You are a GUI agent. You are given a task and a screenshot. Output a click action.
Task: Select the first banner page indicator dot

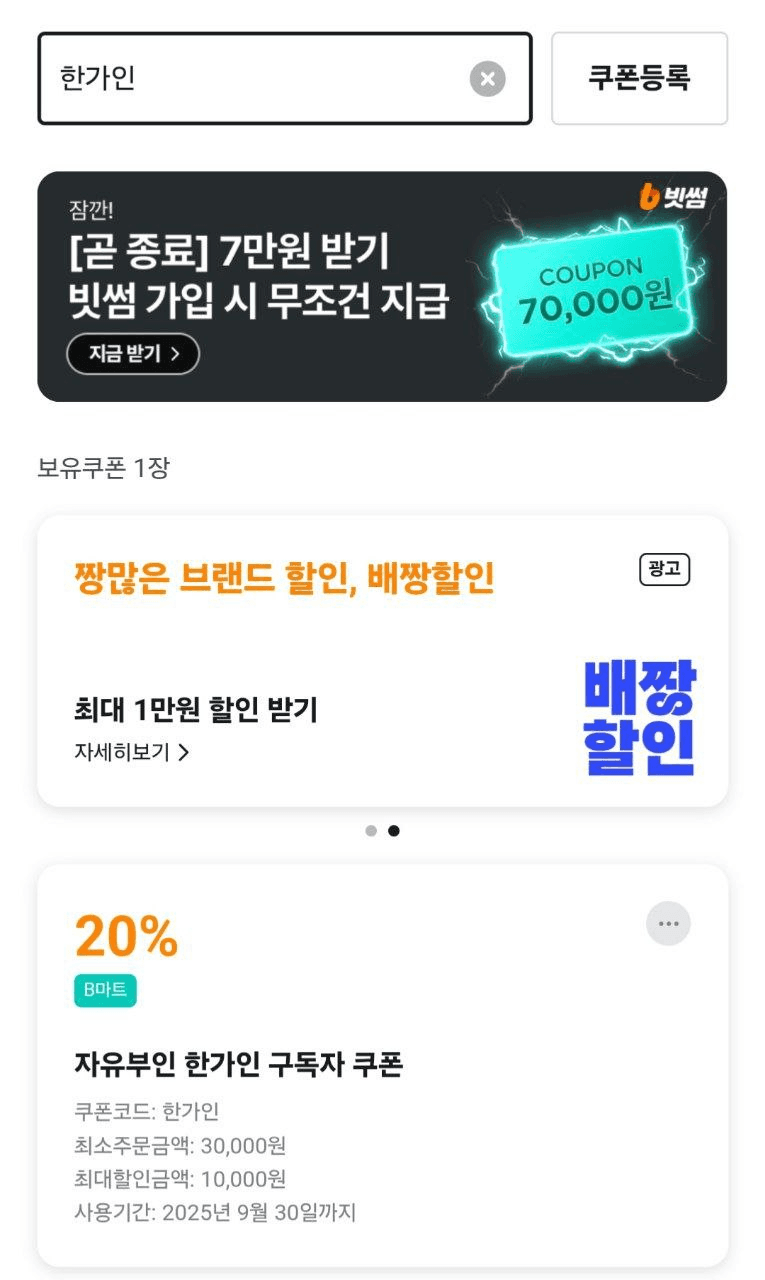pos(371,831)
